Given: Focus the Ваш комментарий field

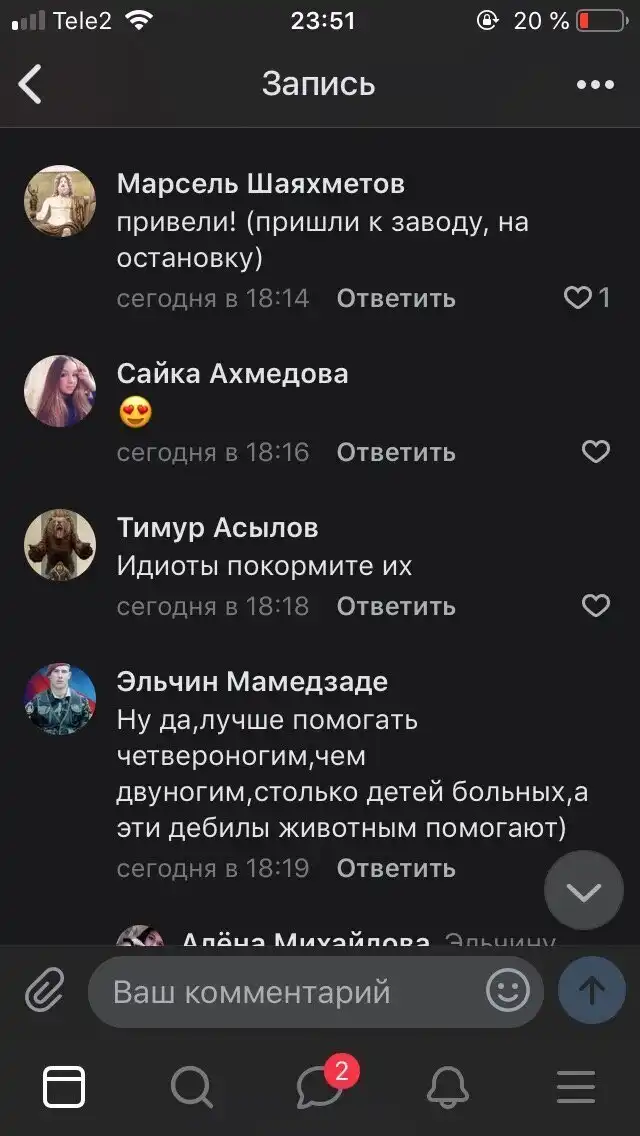Looking at the screenshot, I should [x=290, y=992].
